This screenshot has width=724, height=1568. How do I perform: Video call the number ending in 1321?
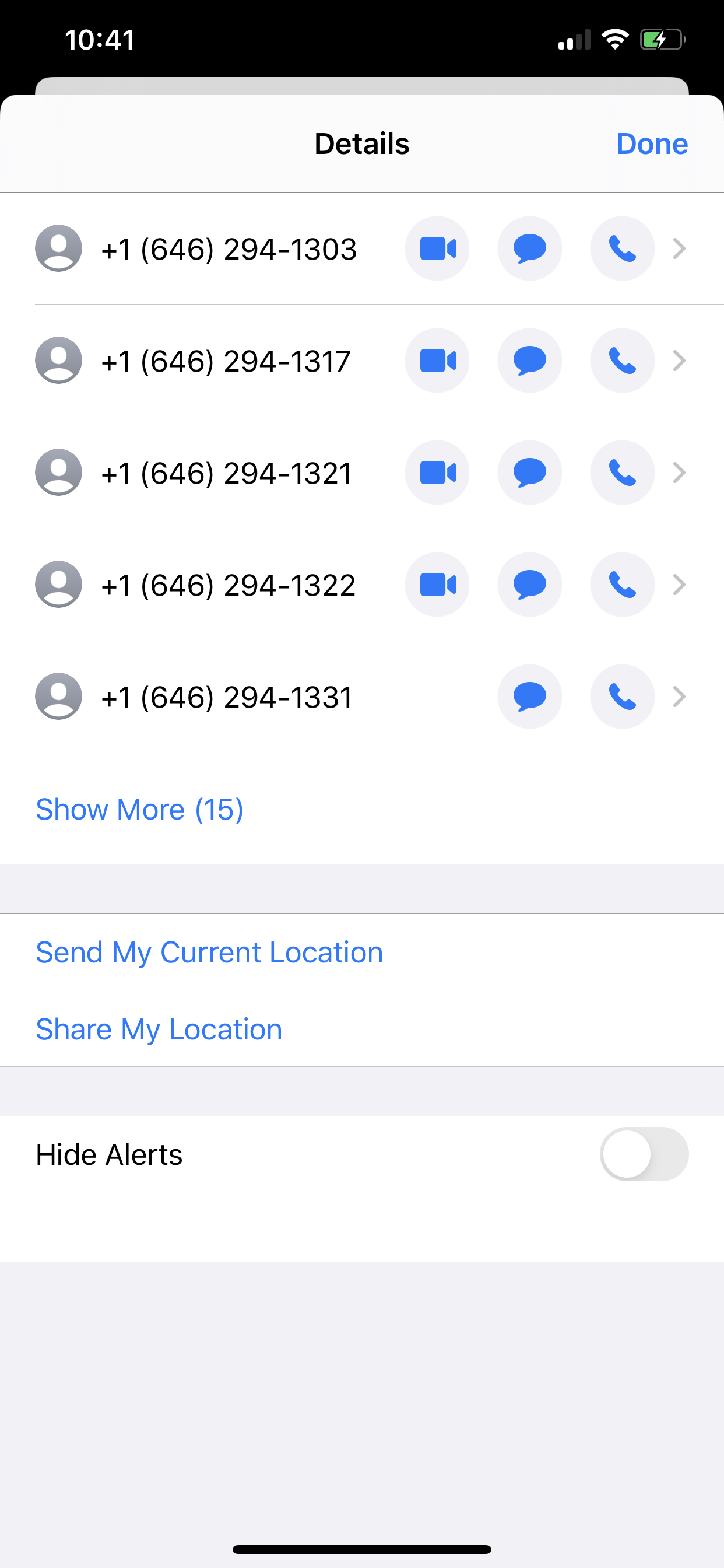(x=437, y=473)
